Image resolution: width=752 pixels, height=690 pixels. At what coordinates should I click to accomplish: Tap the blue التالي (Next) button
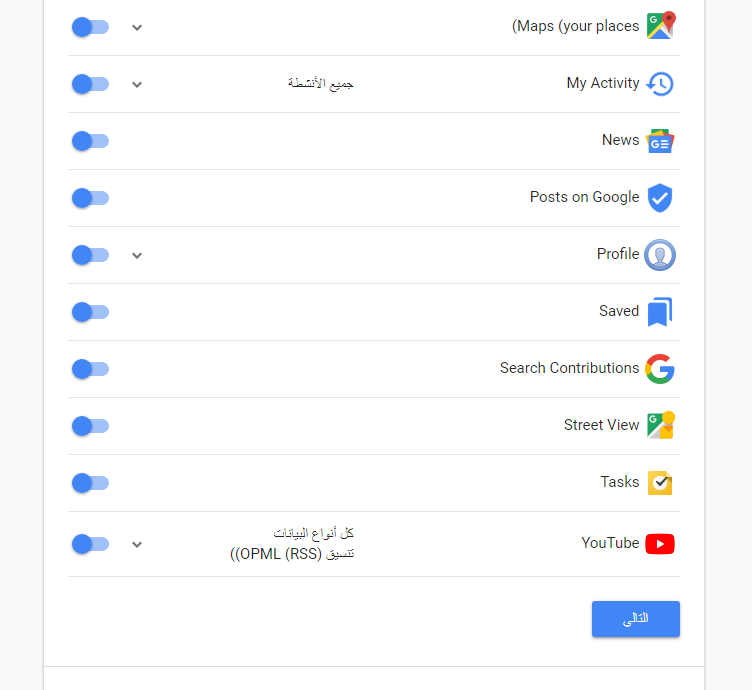635,619
